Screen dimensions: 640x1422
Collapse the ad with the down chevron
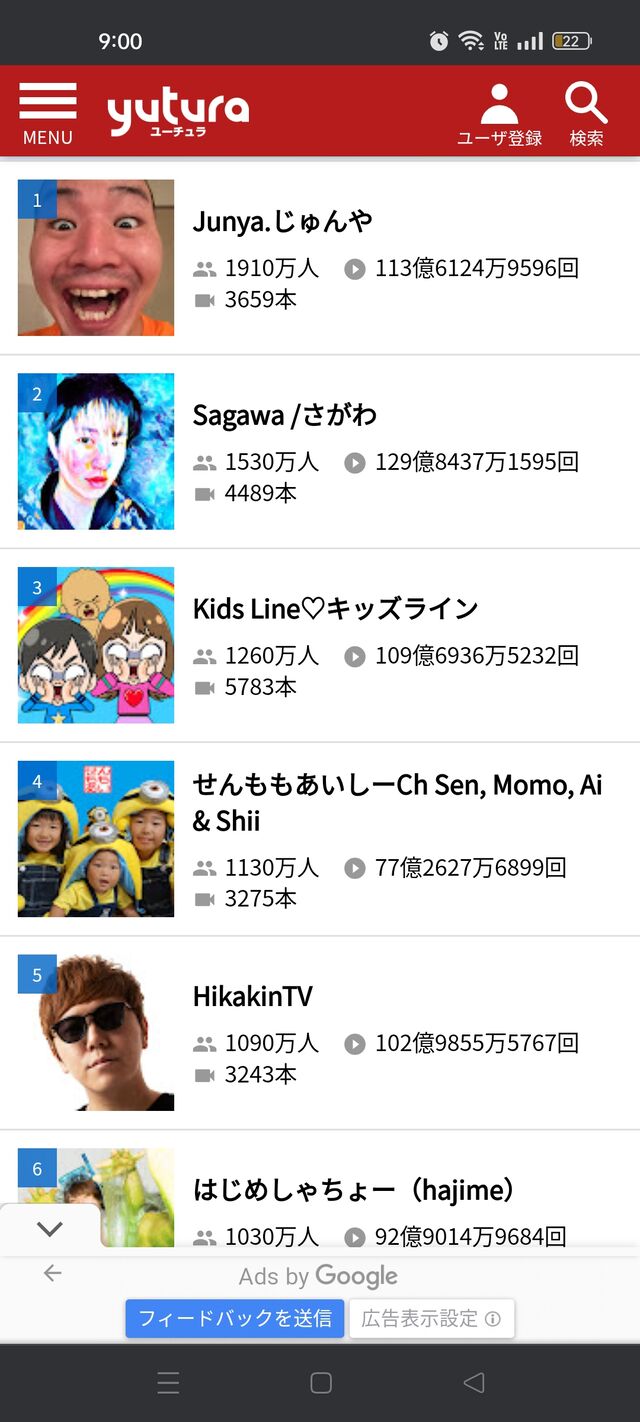point(50,1229)
